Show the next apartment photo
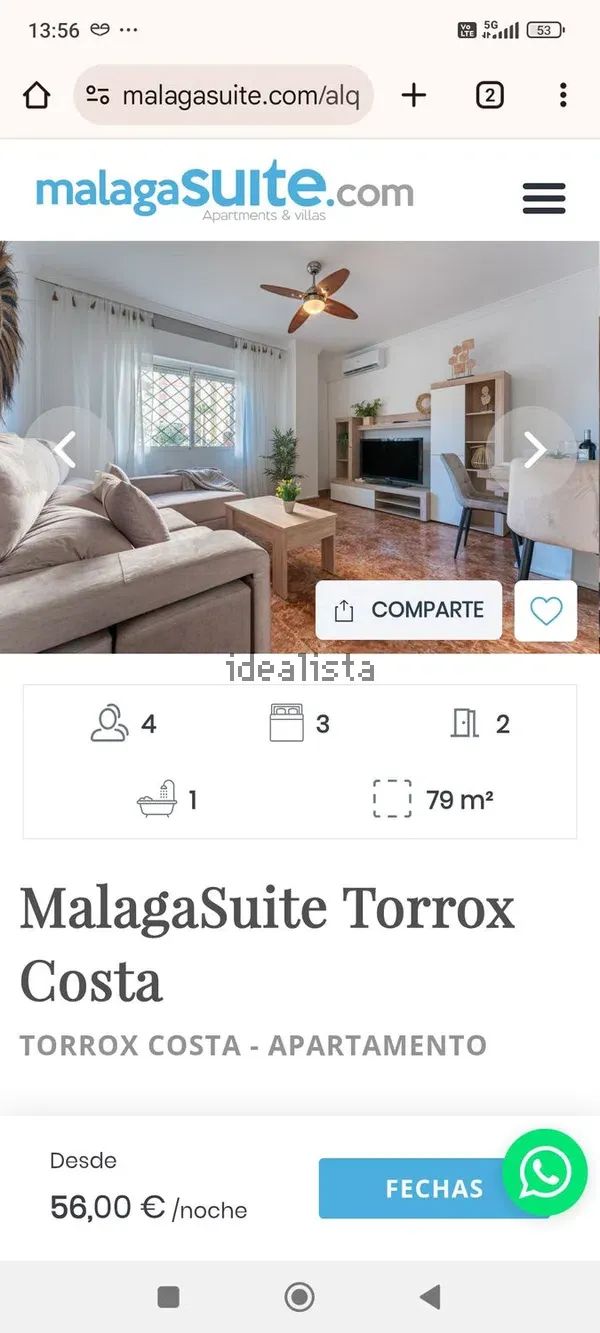 [x=535, y=450]
